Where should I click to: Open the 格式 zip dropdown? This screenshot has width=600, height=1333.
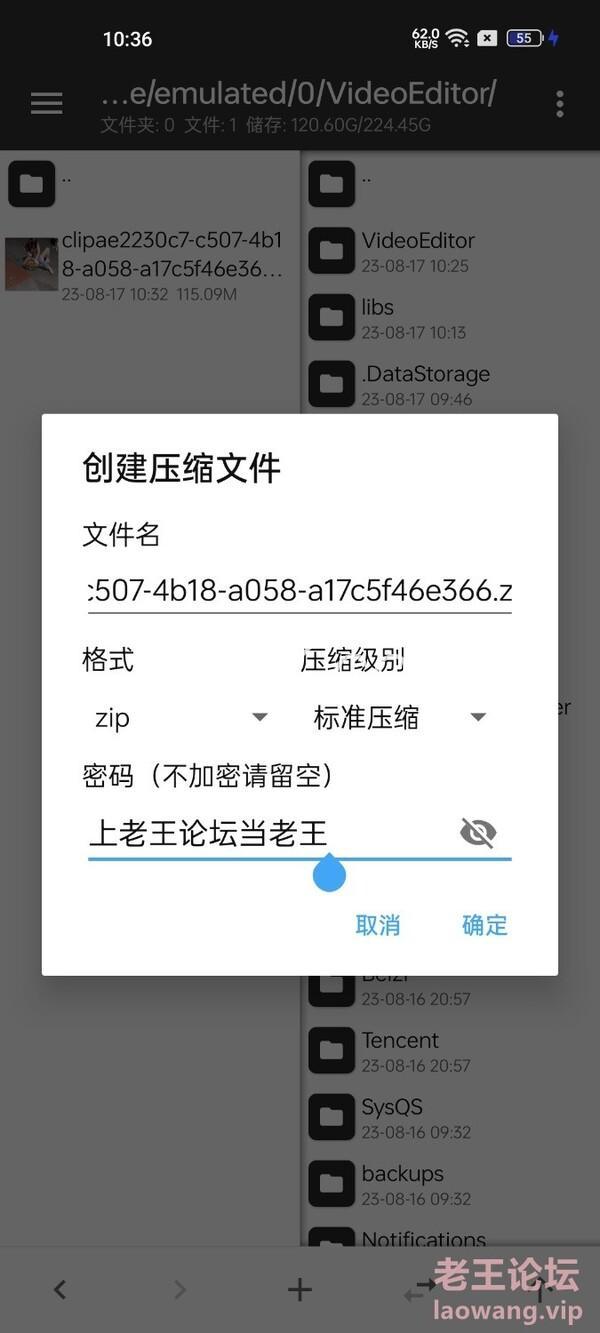point(181,717)
